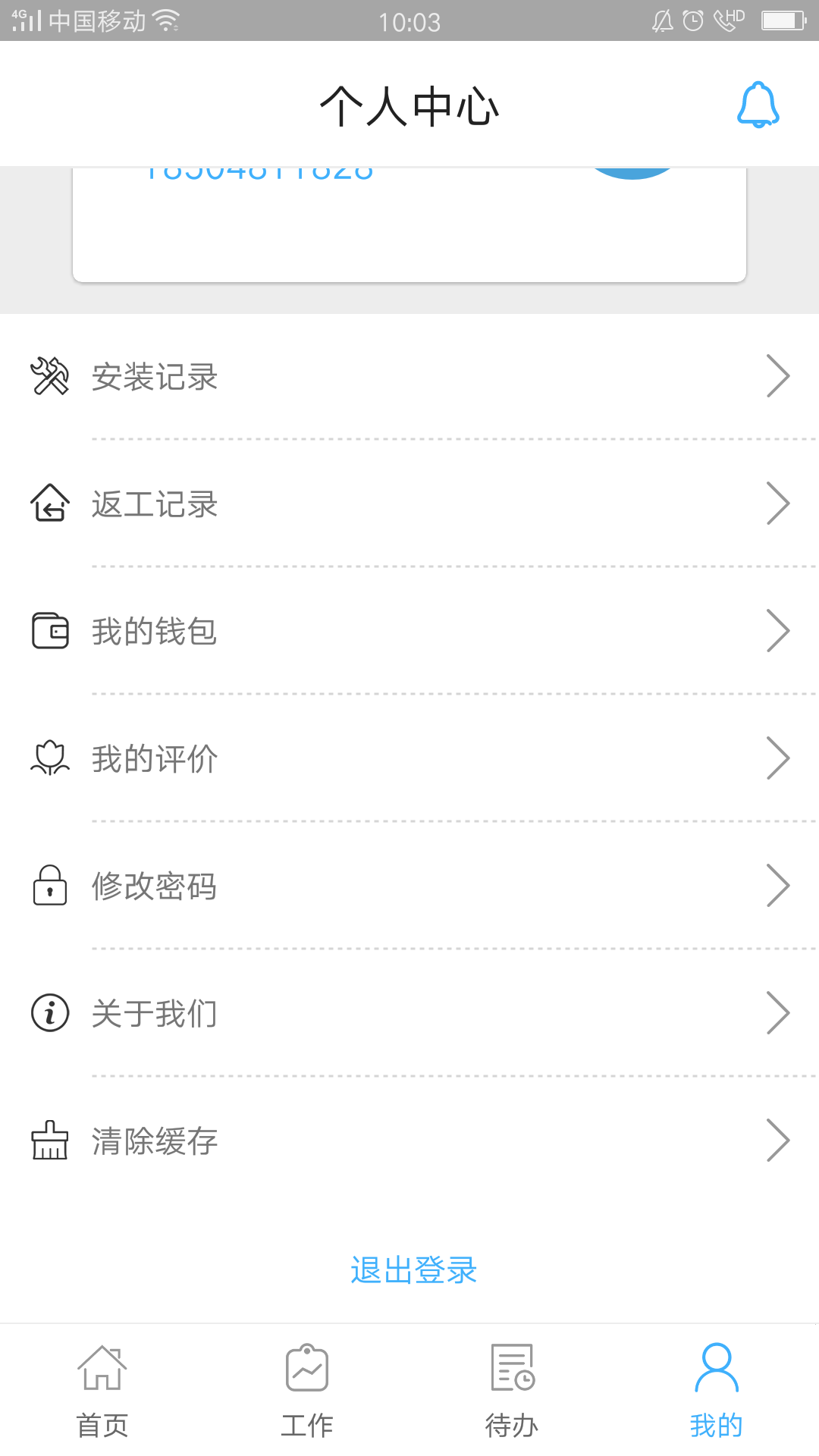Go to 修改密码 change password
The image size is (819, 1456).
409,886
